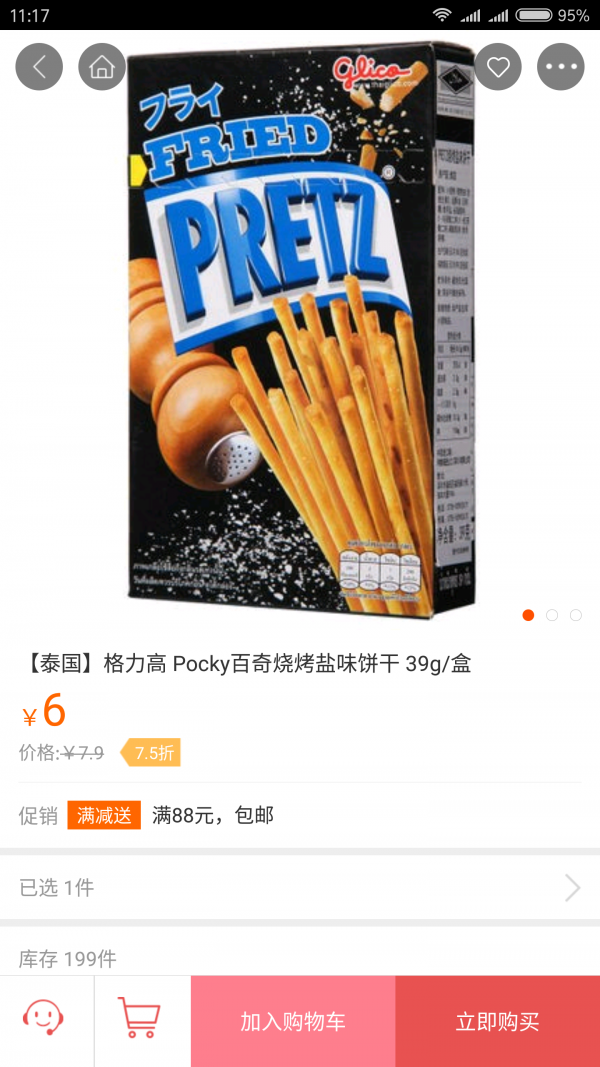This screenshot has width=600, height=1067.
Task: Go back to the previous page
Action: pos(39,67)
